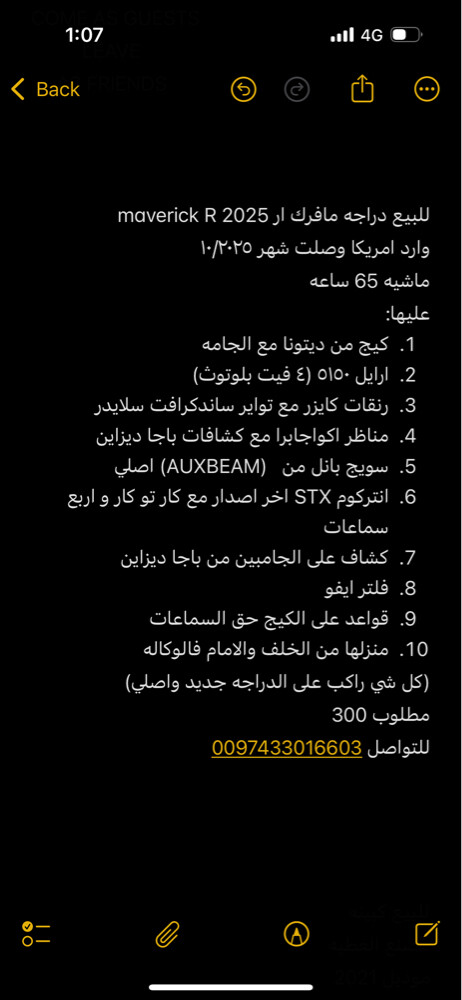Call the number 0097433016603

pos(287,747)
